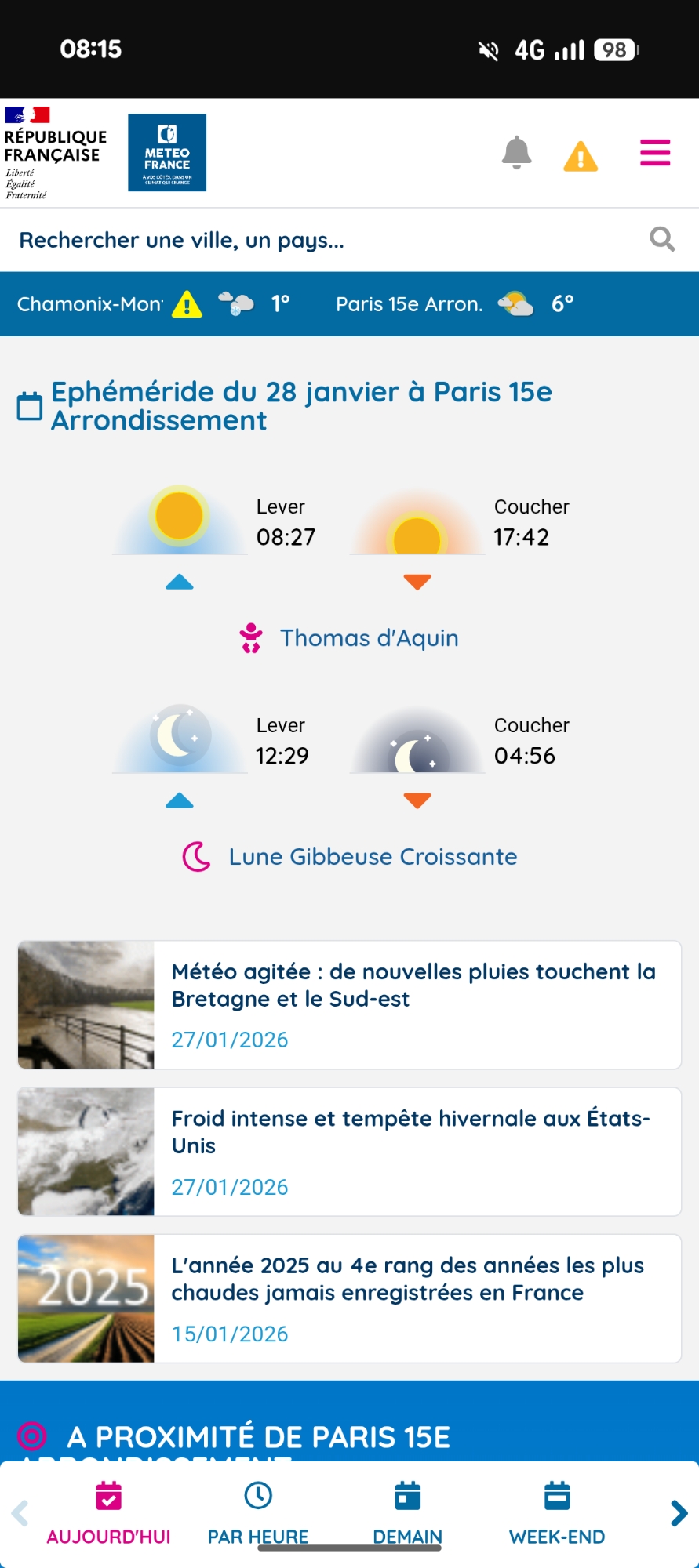View the Week-end forecast tab

click(x=557, y=1513)
